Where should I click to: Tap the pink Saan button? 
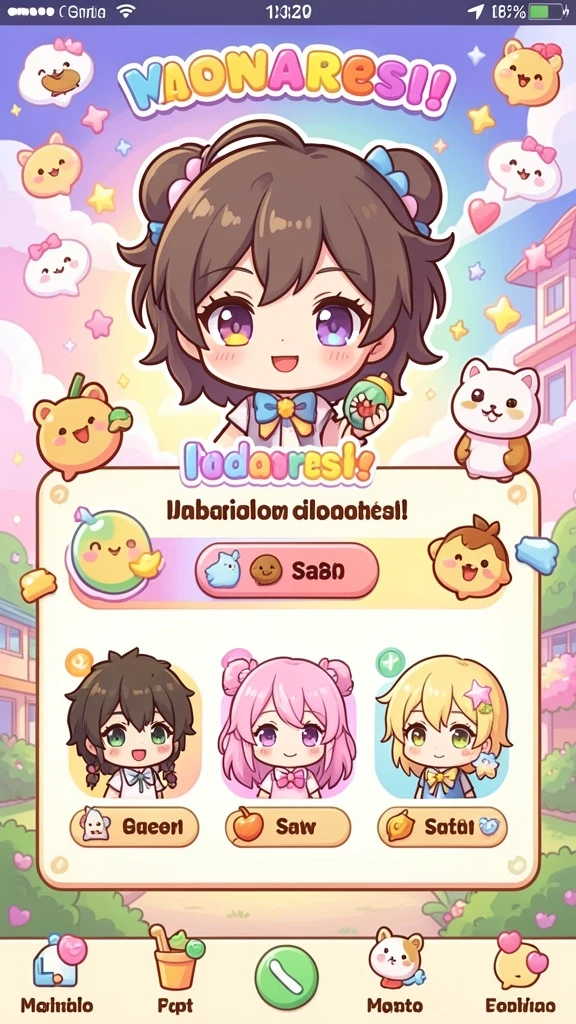[287, 570]
